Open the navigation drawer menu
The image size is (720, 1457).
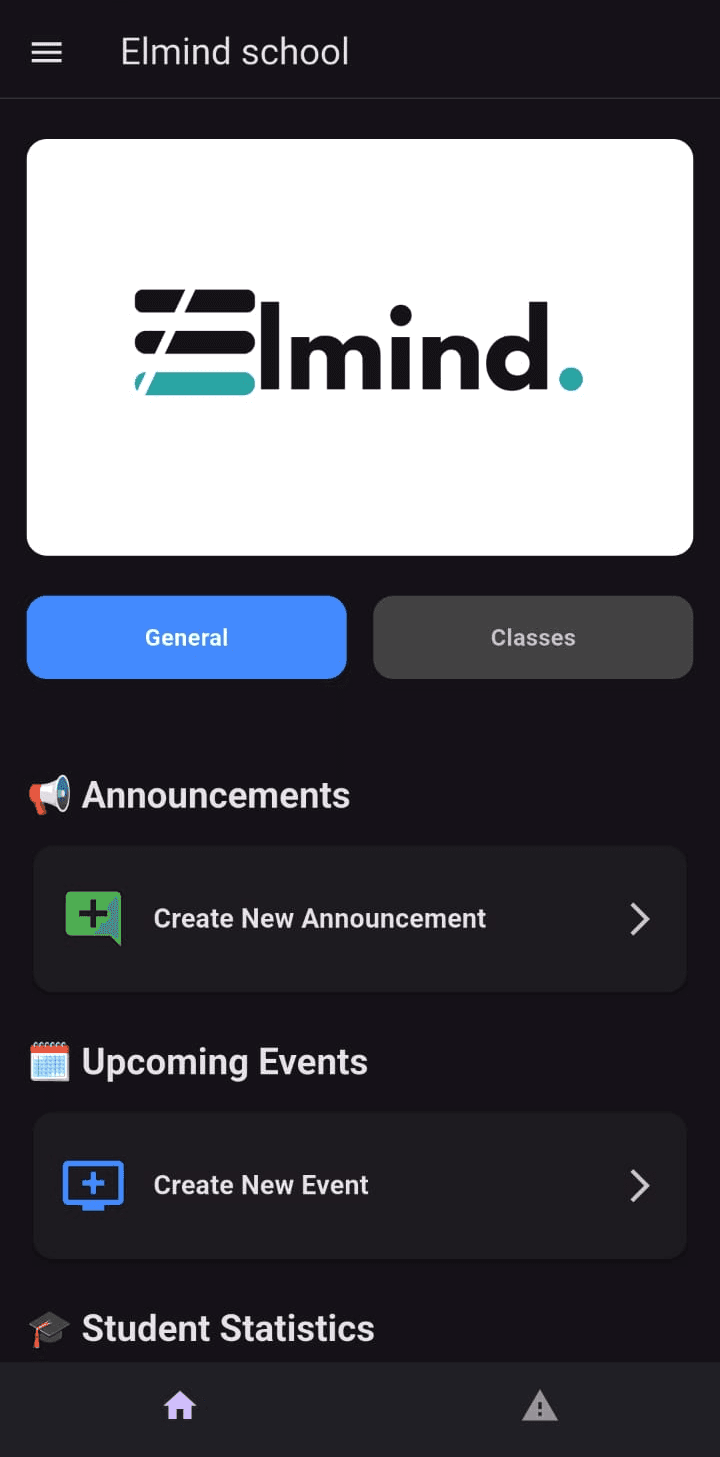tap(45, 51)
